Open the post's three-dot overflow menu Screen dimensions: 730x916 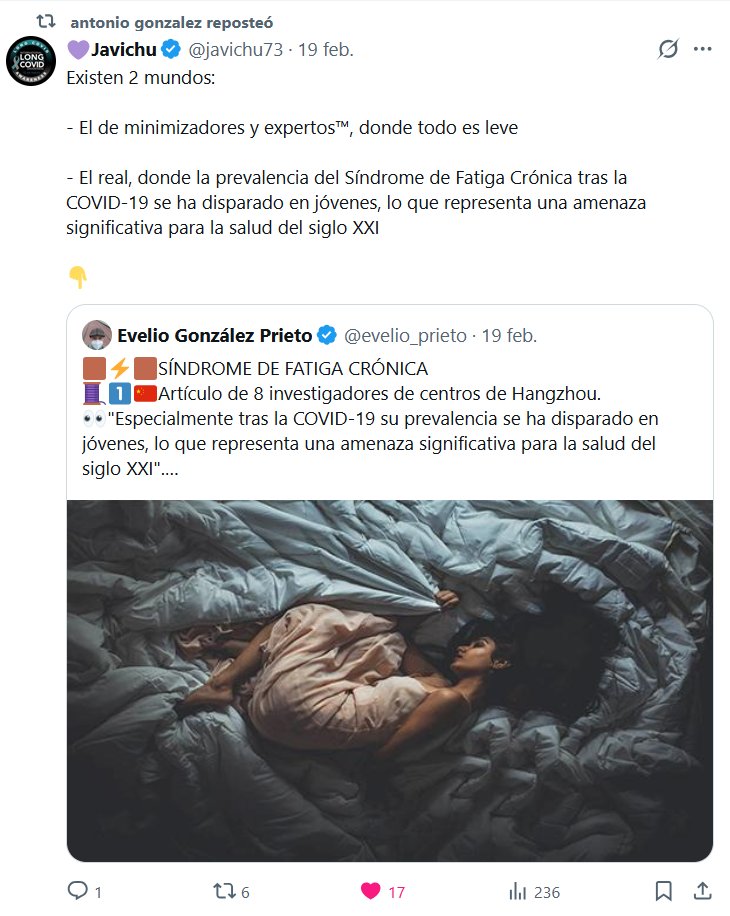point(703,49)
